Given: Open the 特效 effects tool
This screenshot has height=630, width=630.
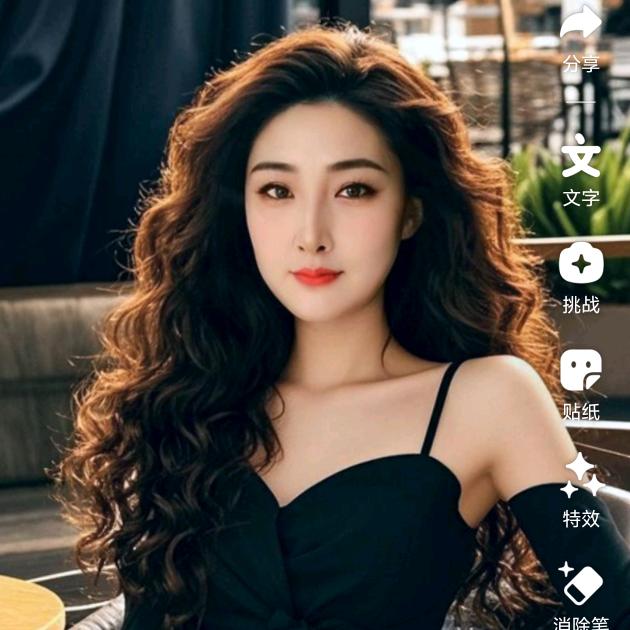Looking at the screenshot, I should pyautogui.click(x=581, y=476).
